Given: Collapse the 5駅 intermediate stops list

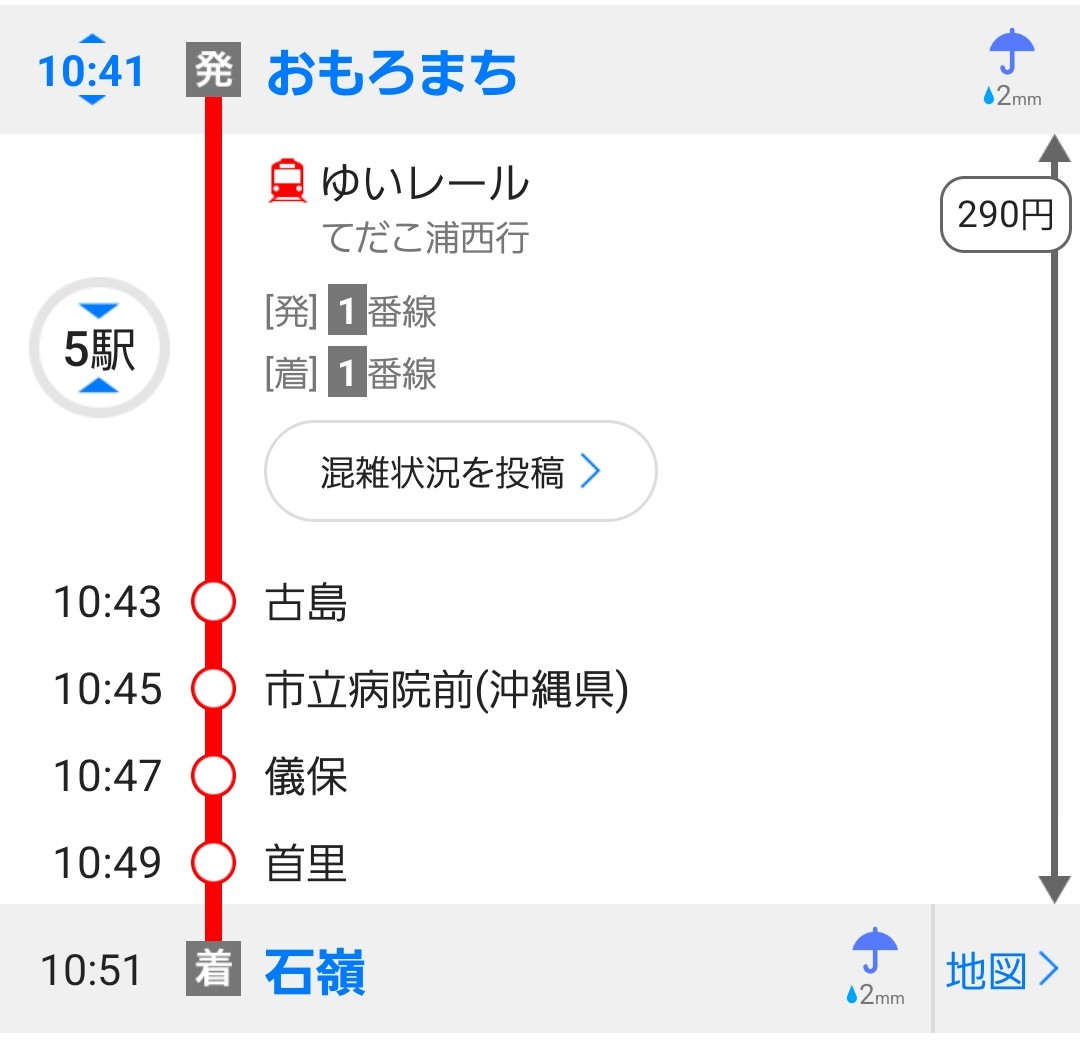Looking at the screenshot, I should point(99,348).
